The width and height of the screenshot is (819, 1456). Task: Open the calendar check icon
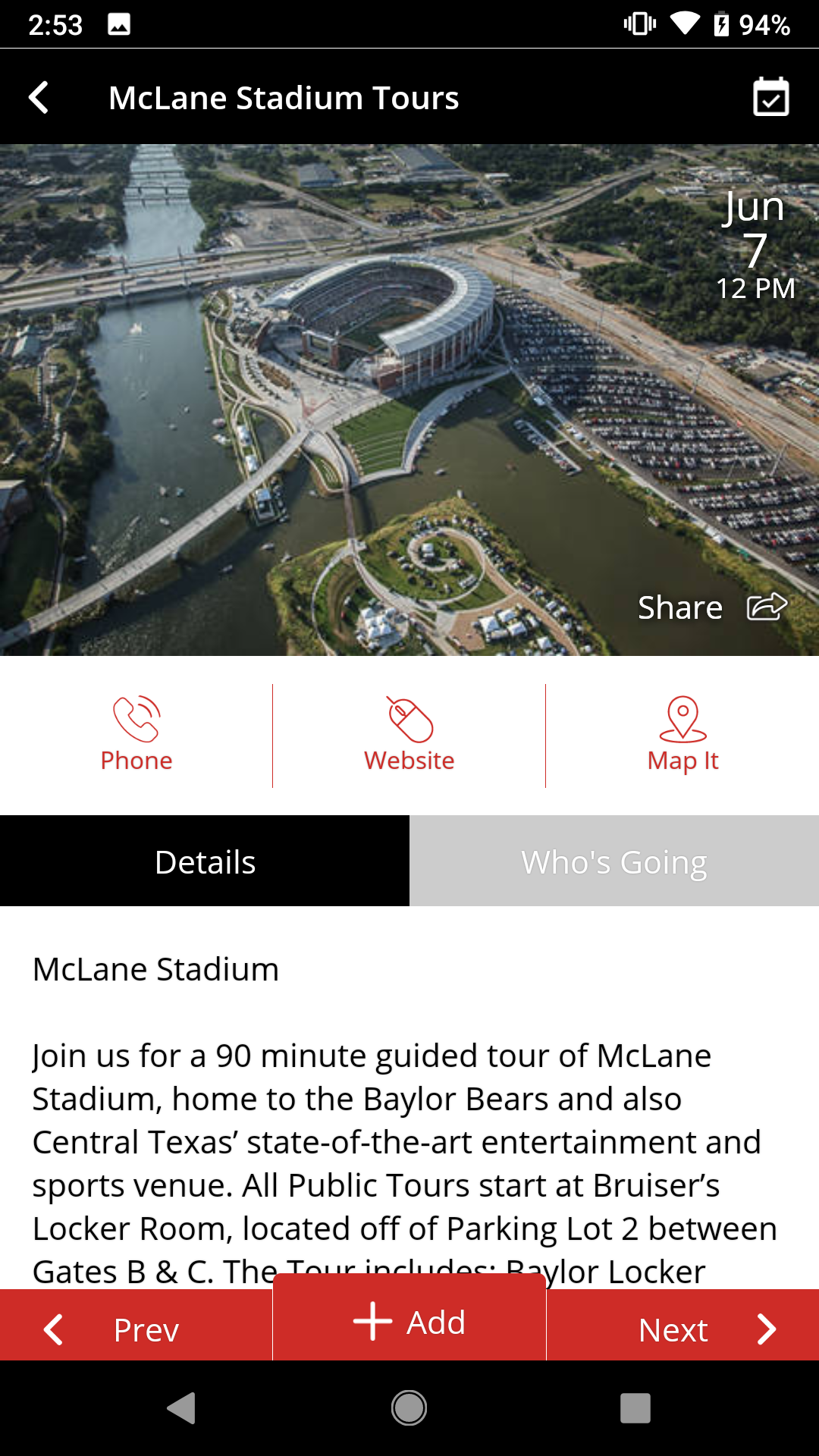click(770, 98)
